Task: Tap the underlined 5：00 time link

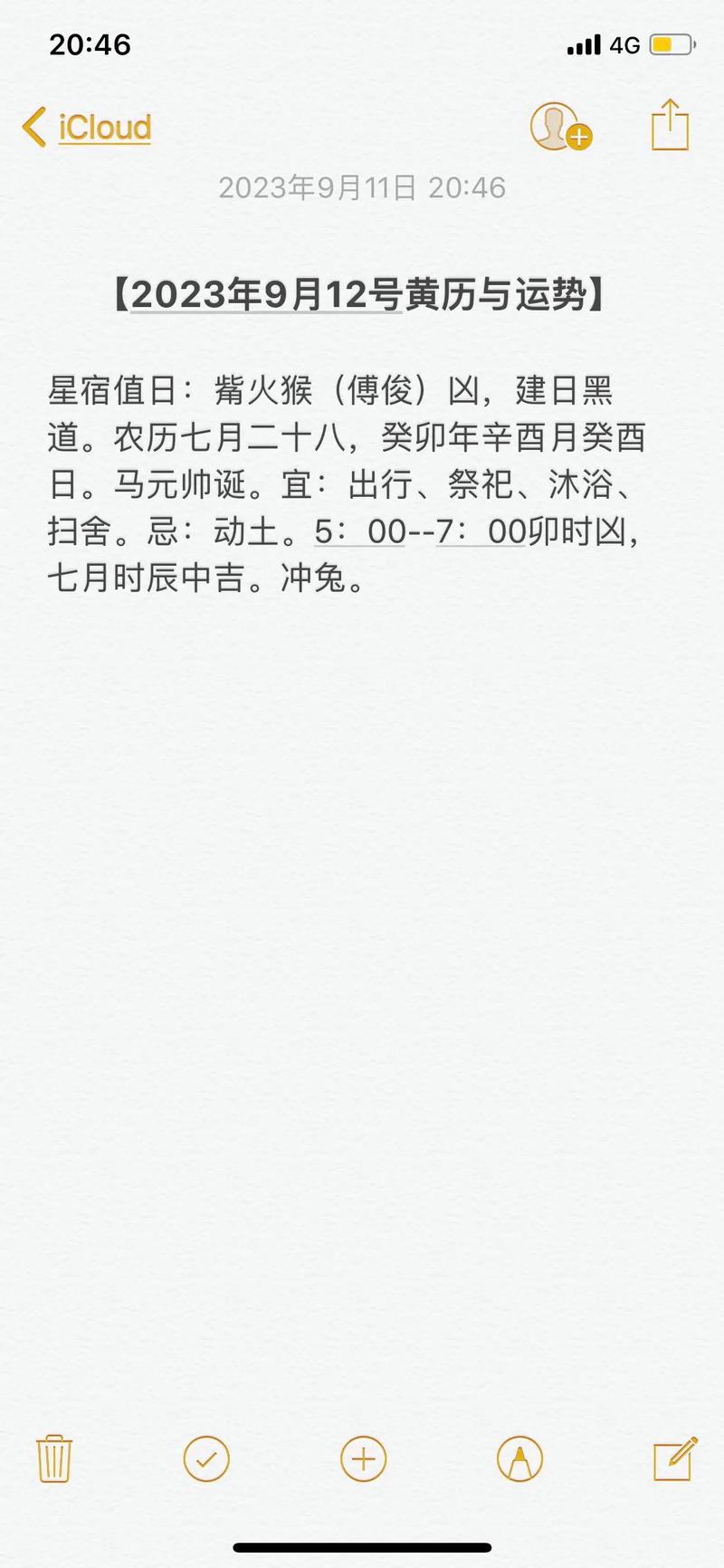Action: pyautogui.click(x=360, y=532)
